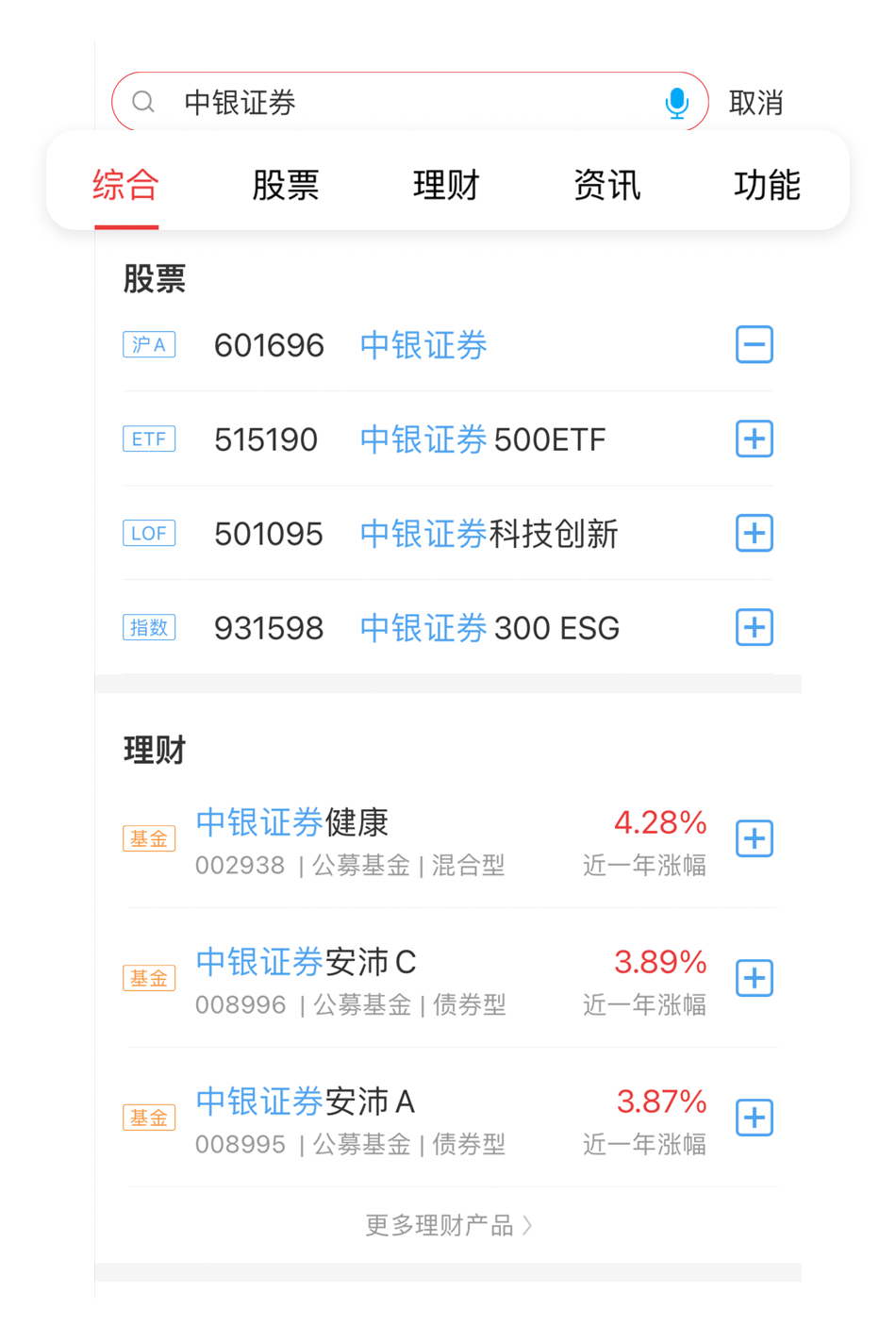
Task: Add 501095 中银证券科技创新 to watchlist
Action: (754, 534)
